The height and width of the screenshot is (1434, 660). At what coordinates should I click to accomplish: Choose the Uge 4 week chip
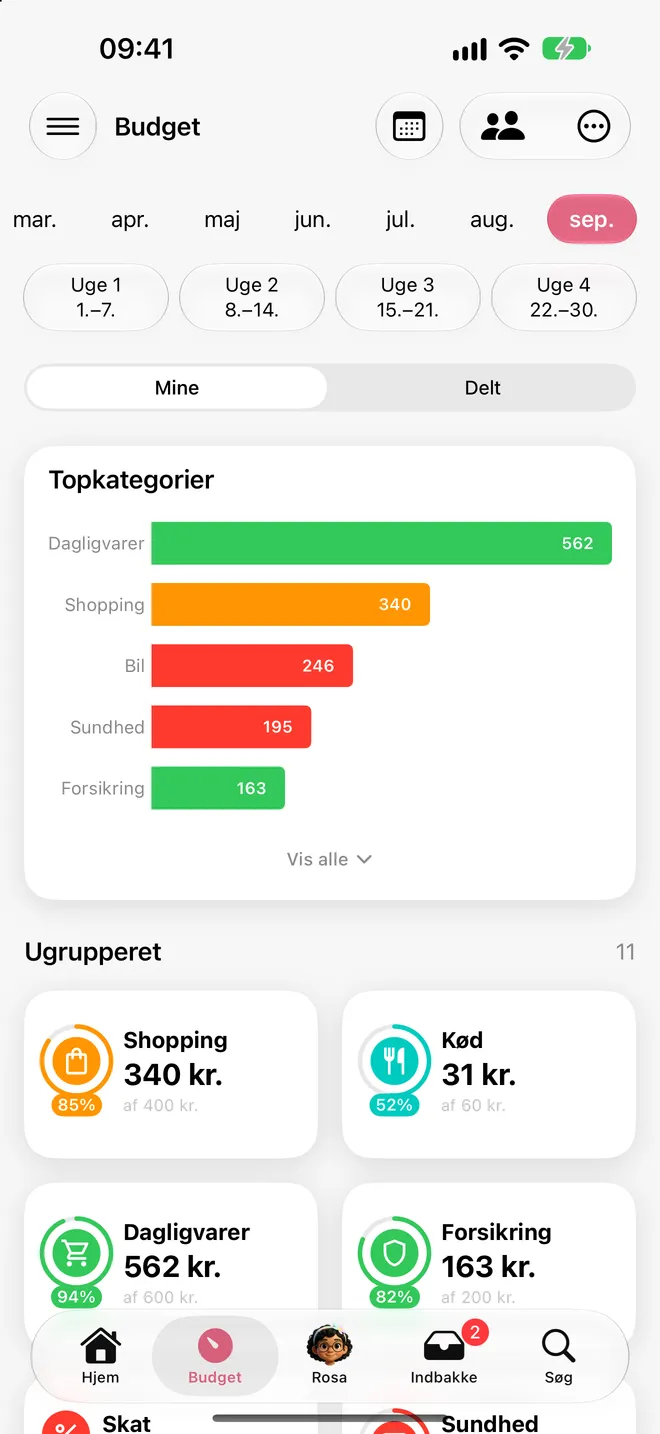(x=564, y=297)
